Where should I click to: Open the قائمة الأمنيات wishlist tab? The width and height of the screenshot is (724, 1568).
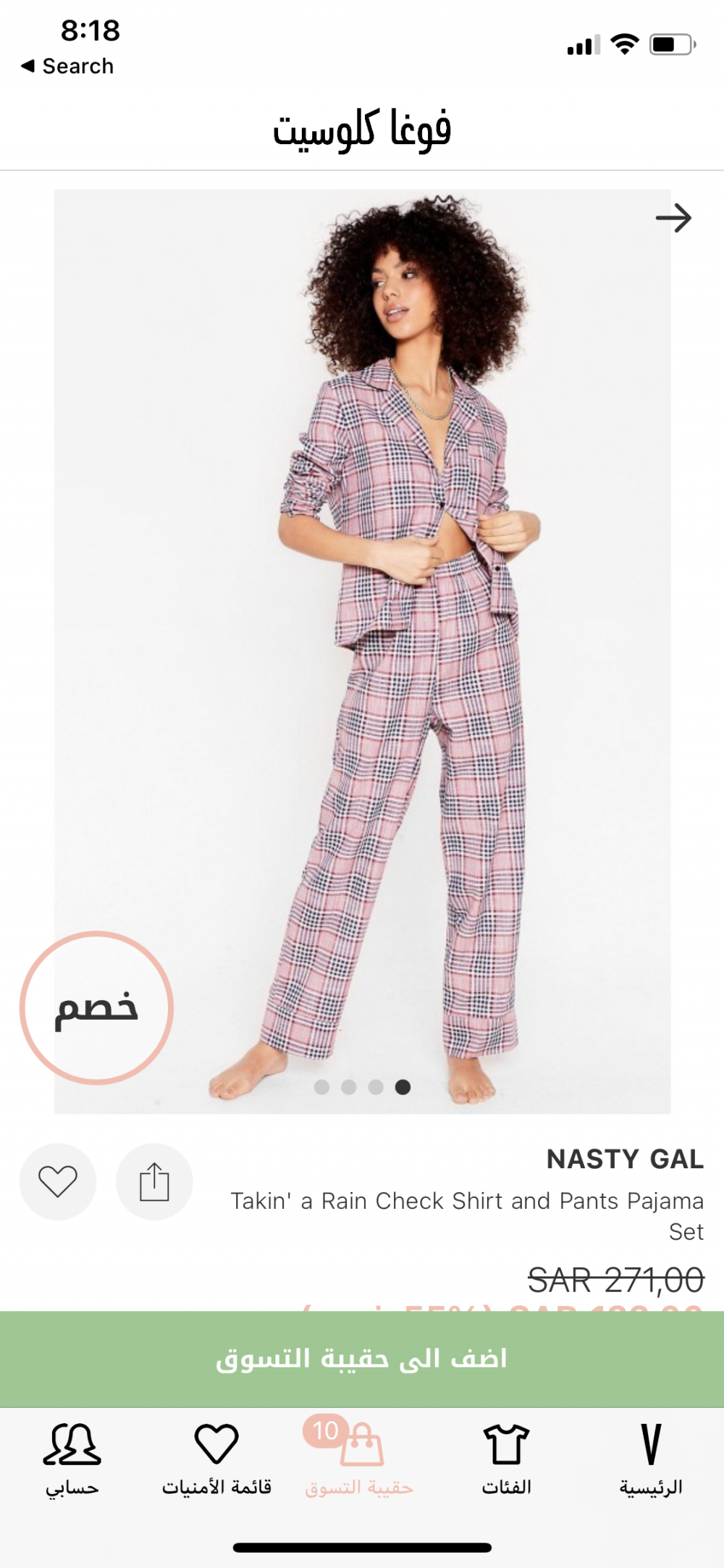click(216, 1457)
